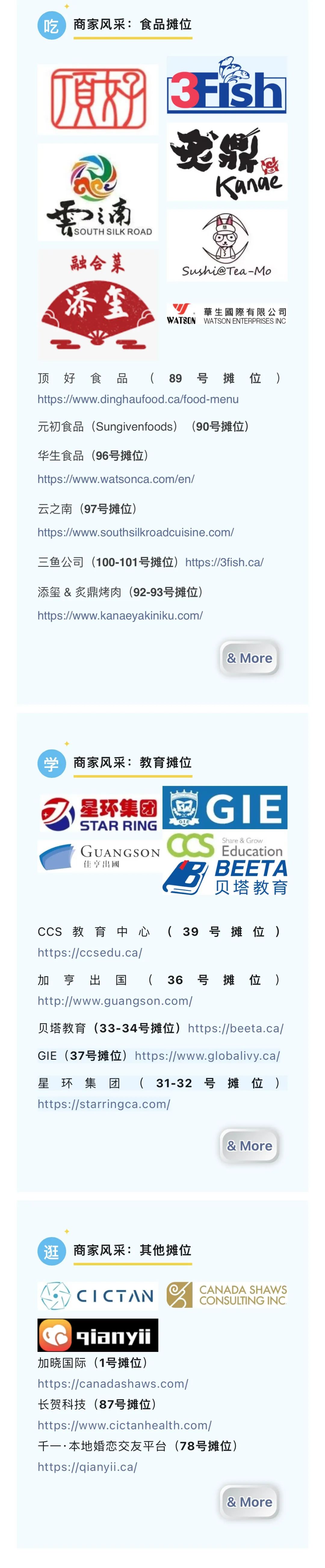Image resolution: width=325 pixels, height=1568 pixels.
Task: Visit the cictanhealth.com link
Action: 124,1425
